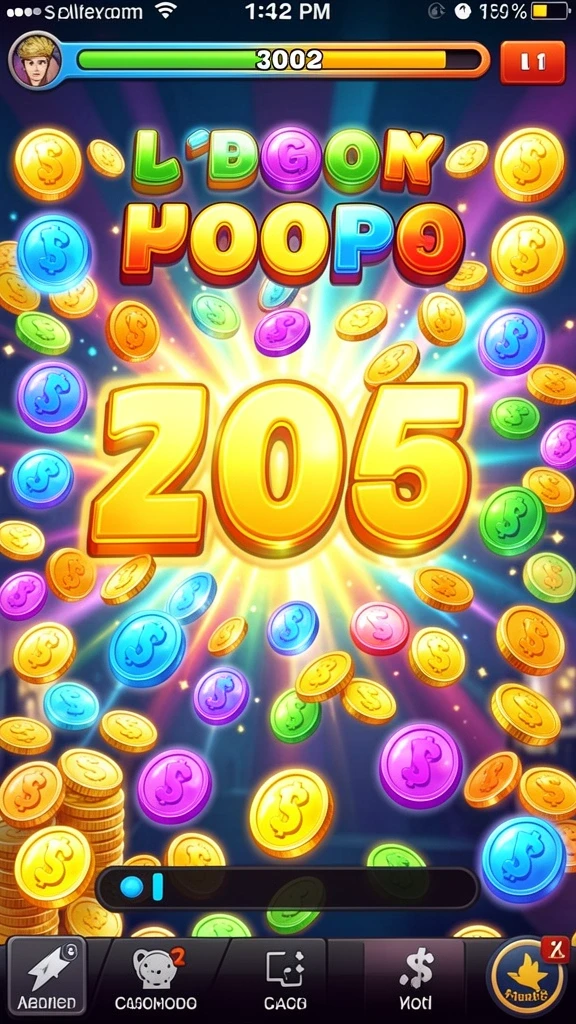Image resolution: width=576 pixels, height=1024 pixels.
Task: Pause the game with the red button
Action: pos(532,62)
